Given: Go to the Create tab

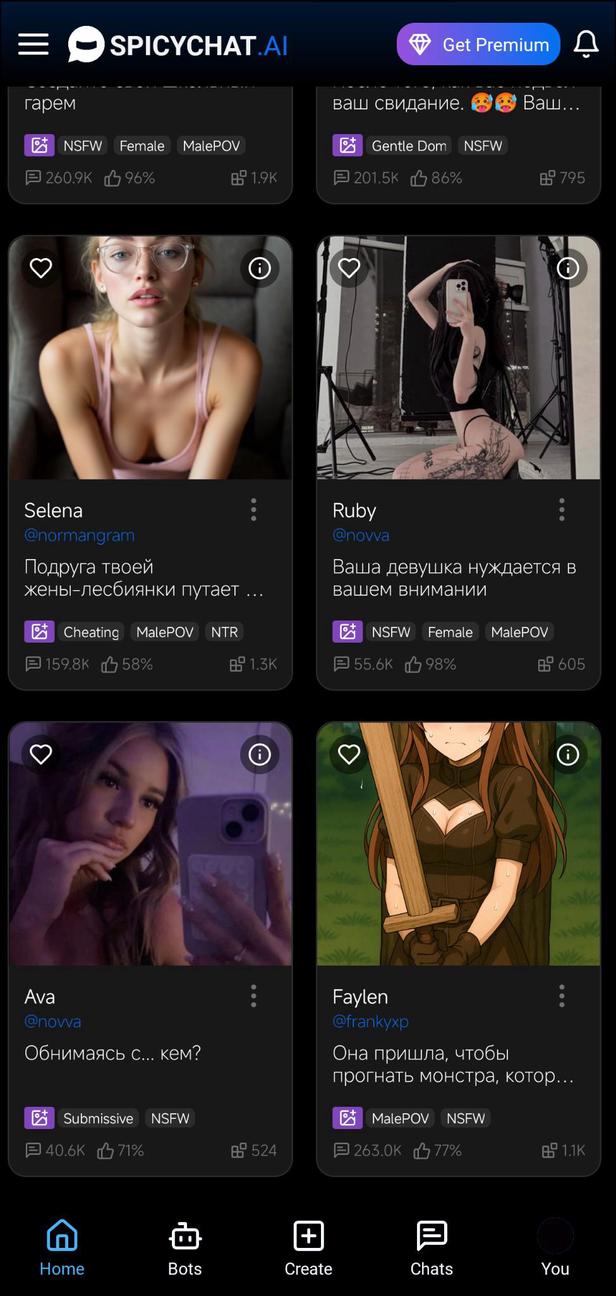Looking at the screenshot, I should click(x=308, y=1248).
